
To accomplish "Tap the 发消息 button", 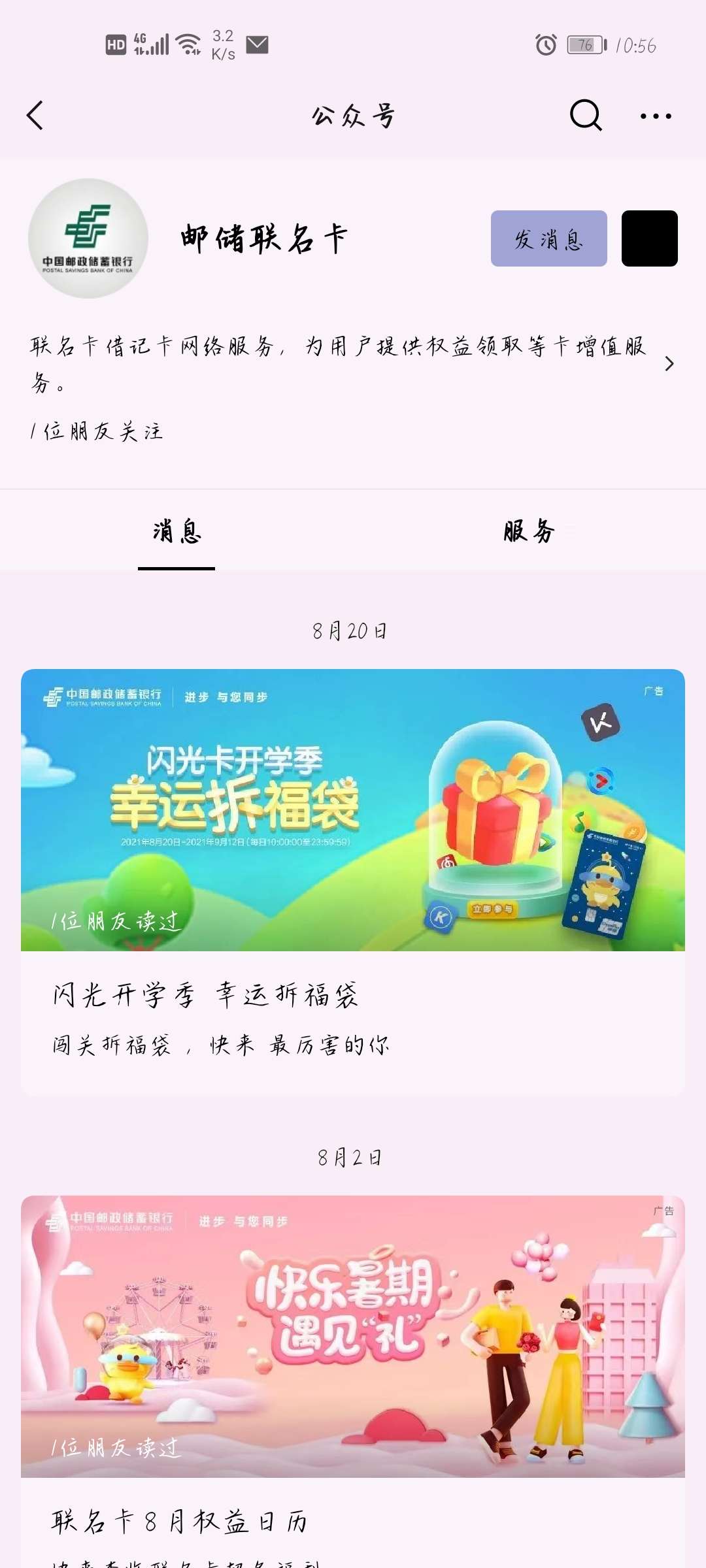I will click(x=548, y=238).
